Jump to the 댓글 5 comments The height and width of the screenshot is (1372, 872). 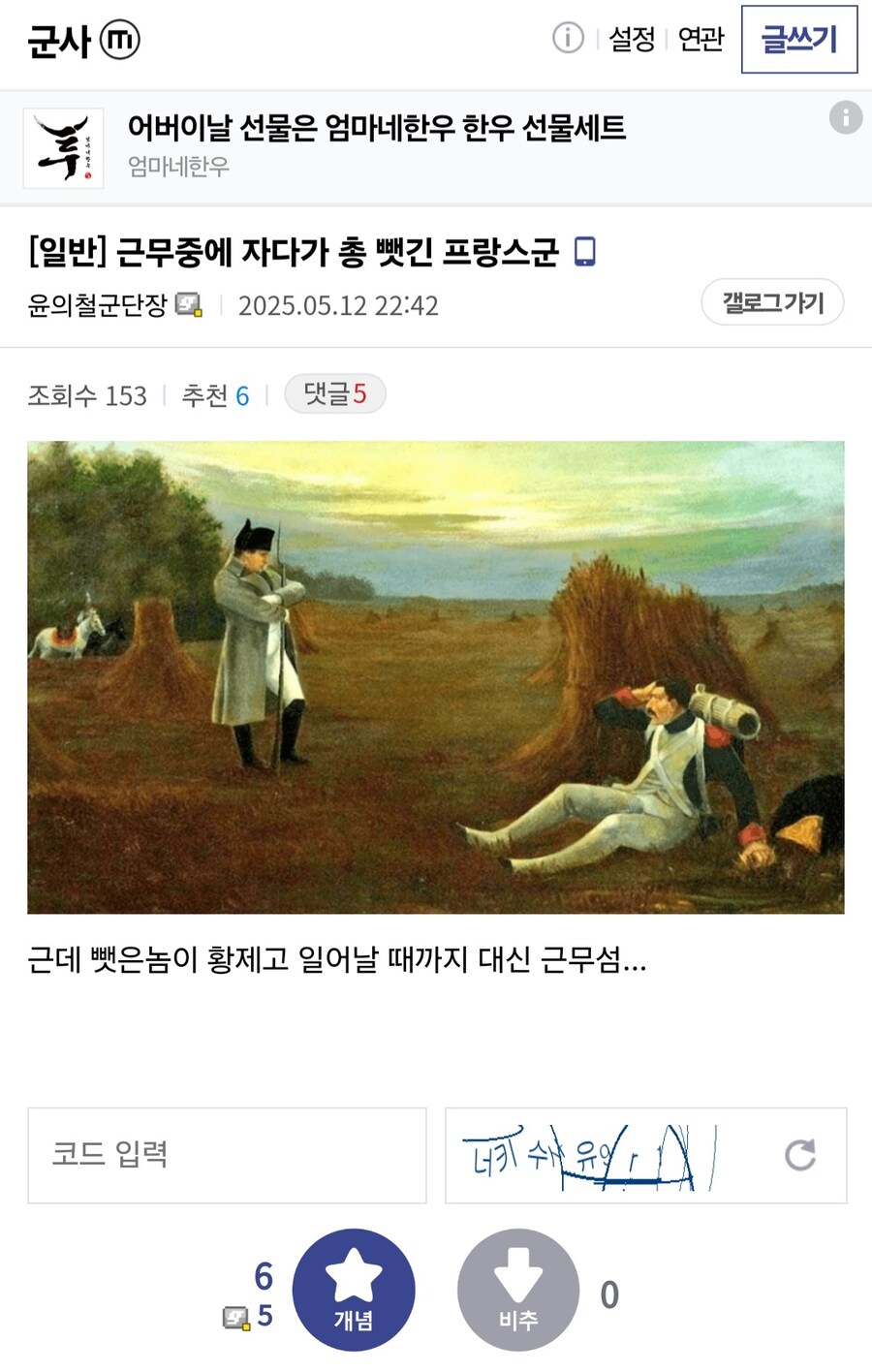tap(334, 393)
